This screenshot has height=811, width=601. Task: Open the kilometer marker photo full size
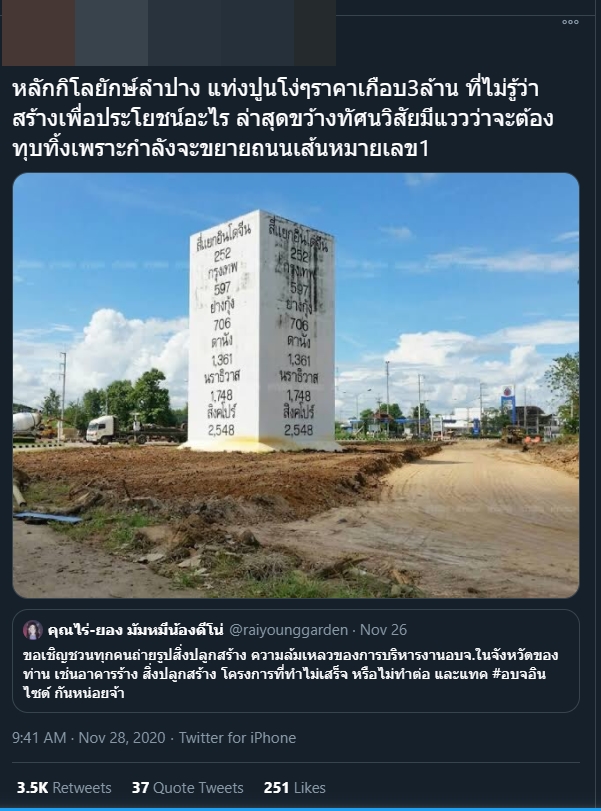point(296,385)
